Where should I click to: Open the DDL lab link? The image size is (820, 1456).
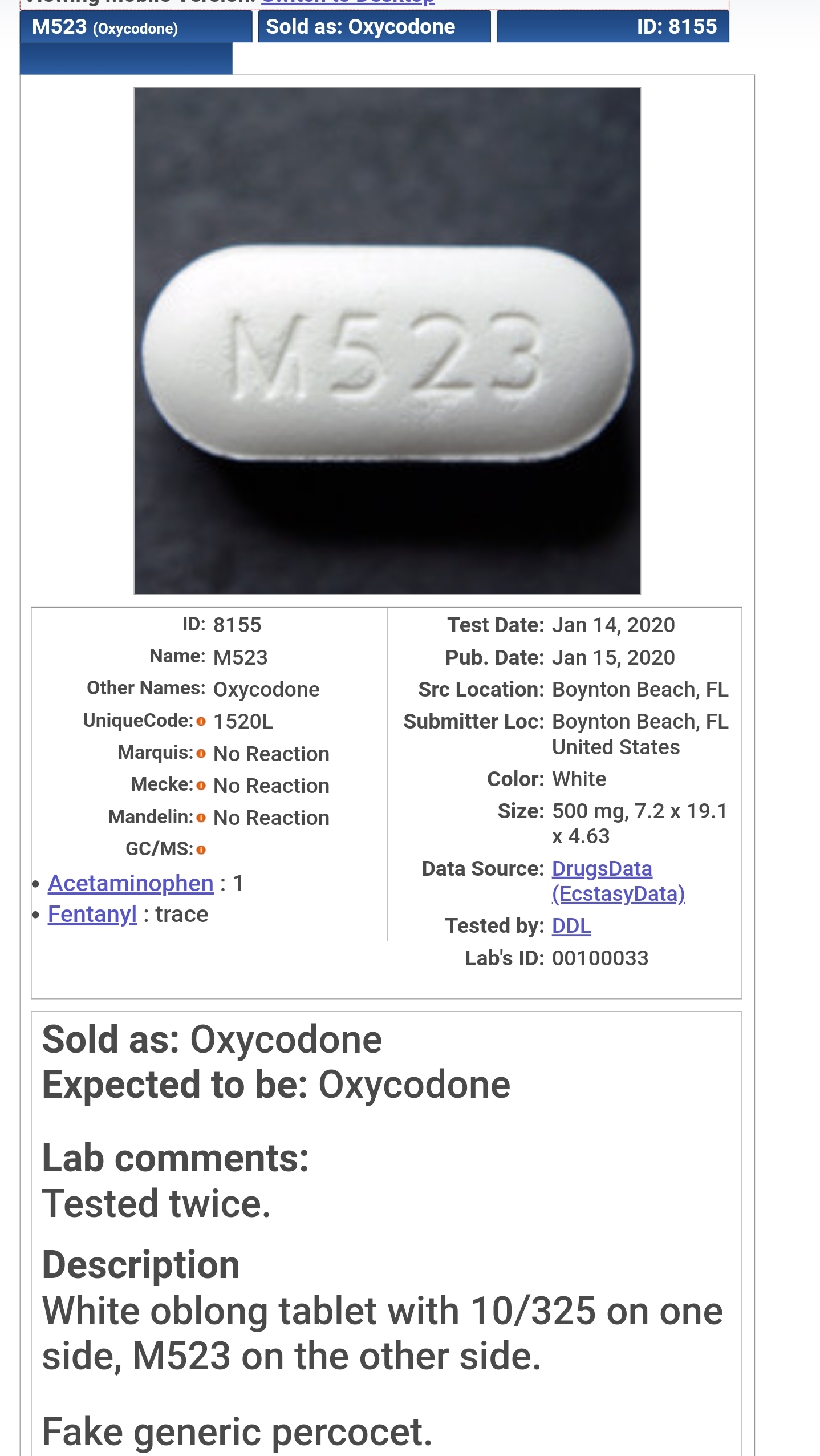pos(571,926)
